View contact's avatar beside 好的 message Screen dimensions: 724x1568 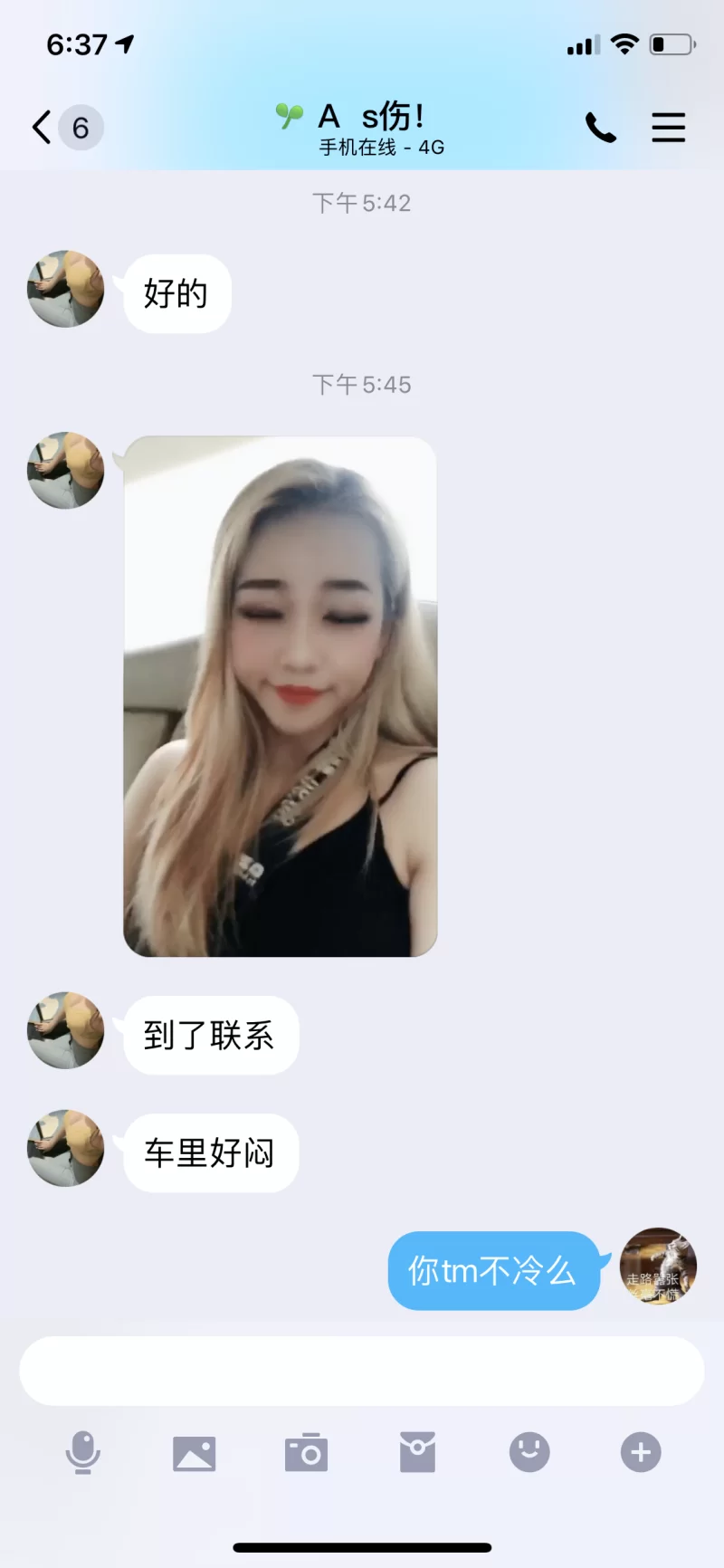tap(65, 290)
